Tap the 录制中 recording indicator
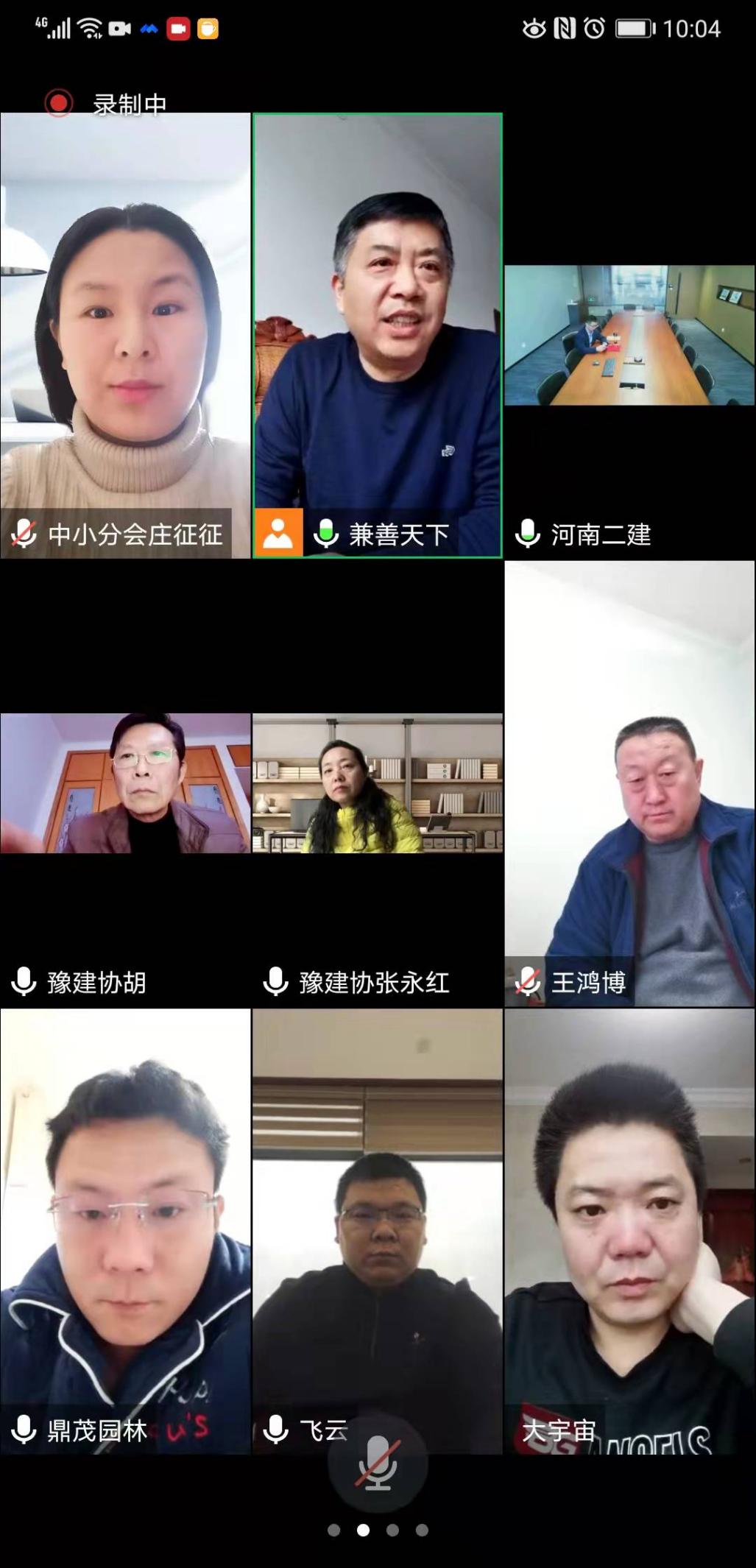Screen dimensions: 756x1568 tap(107, 104)
